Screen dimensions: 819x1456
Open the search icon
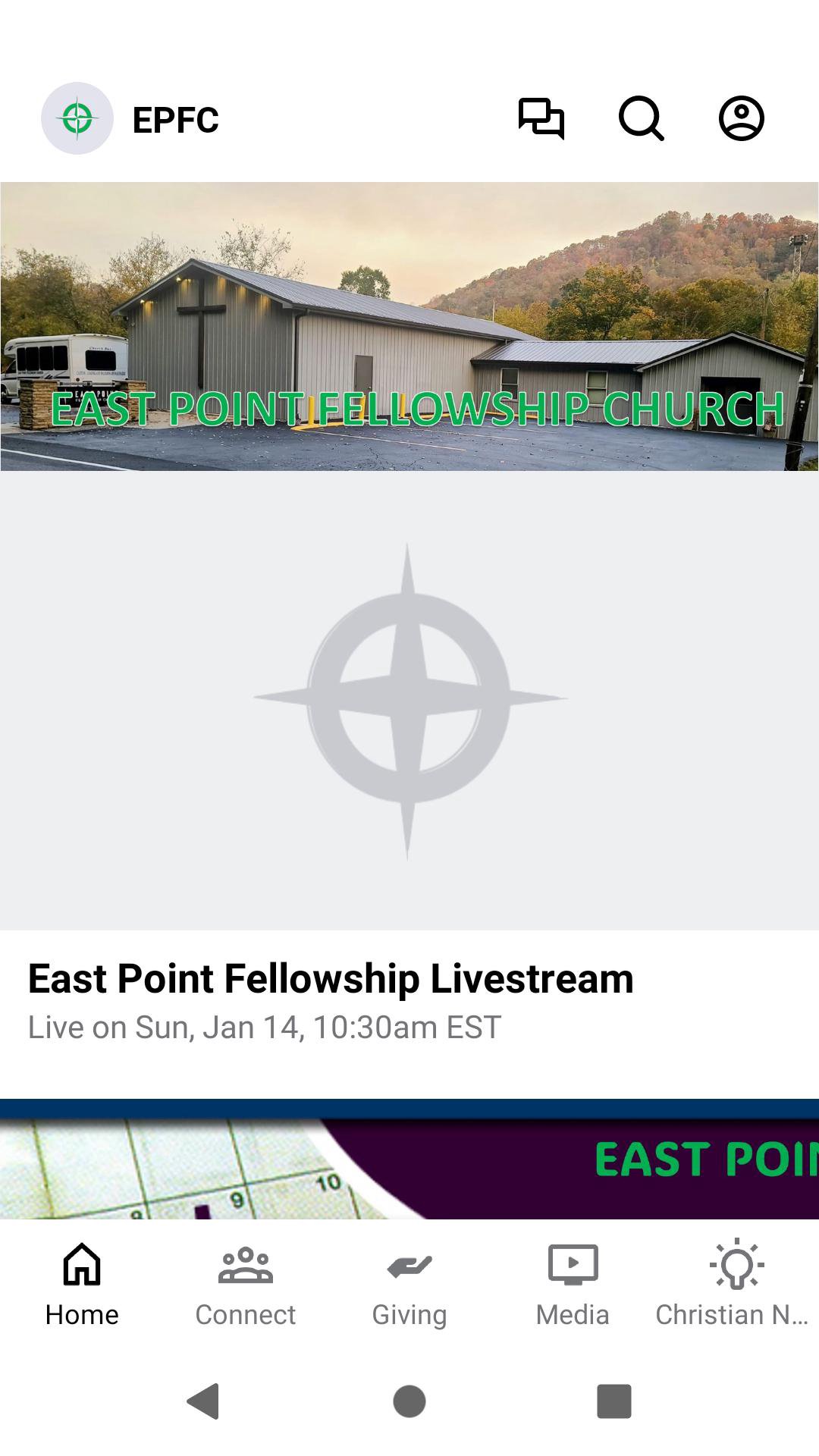pos(641,119)
